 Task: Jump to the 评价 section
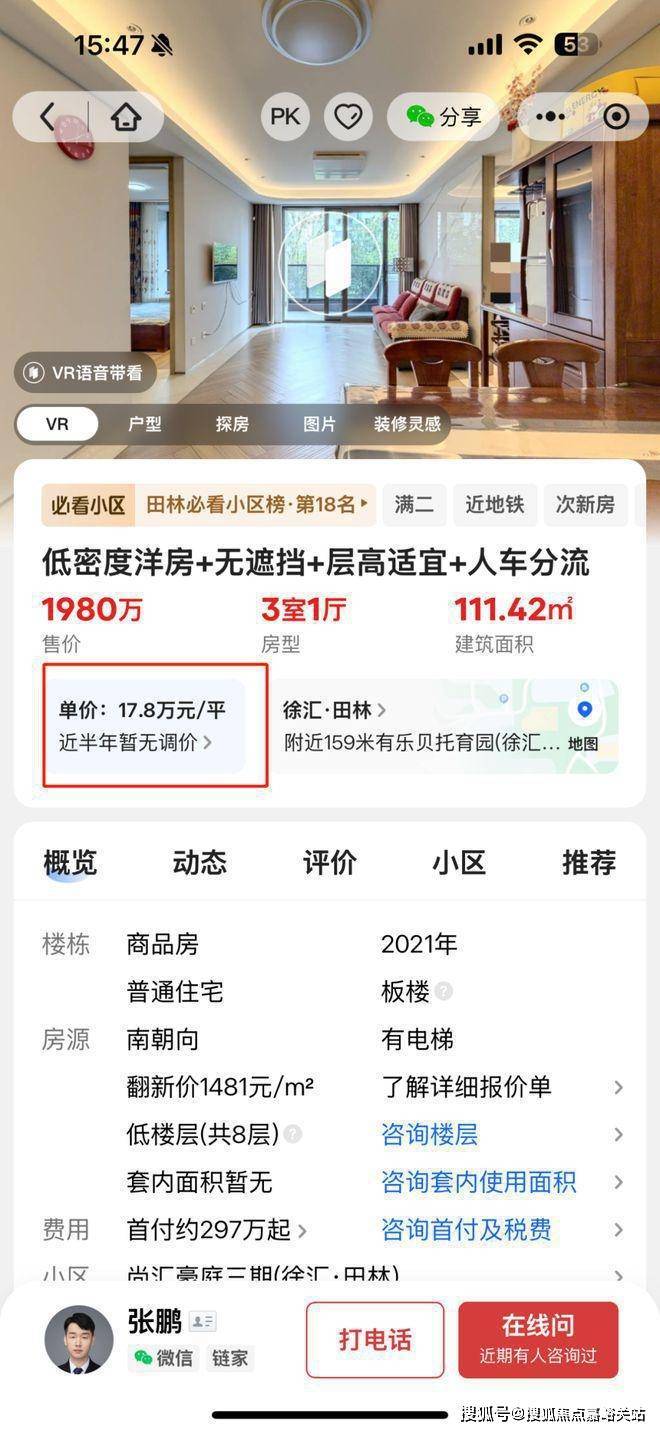(329, 862)
